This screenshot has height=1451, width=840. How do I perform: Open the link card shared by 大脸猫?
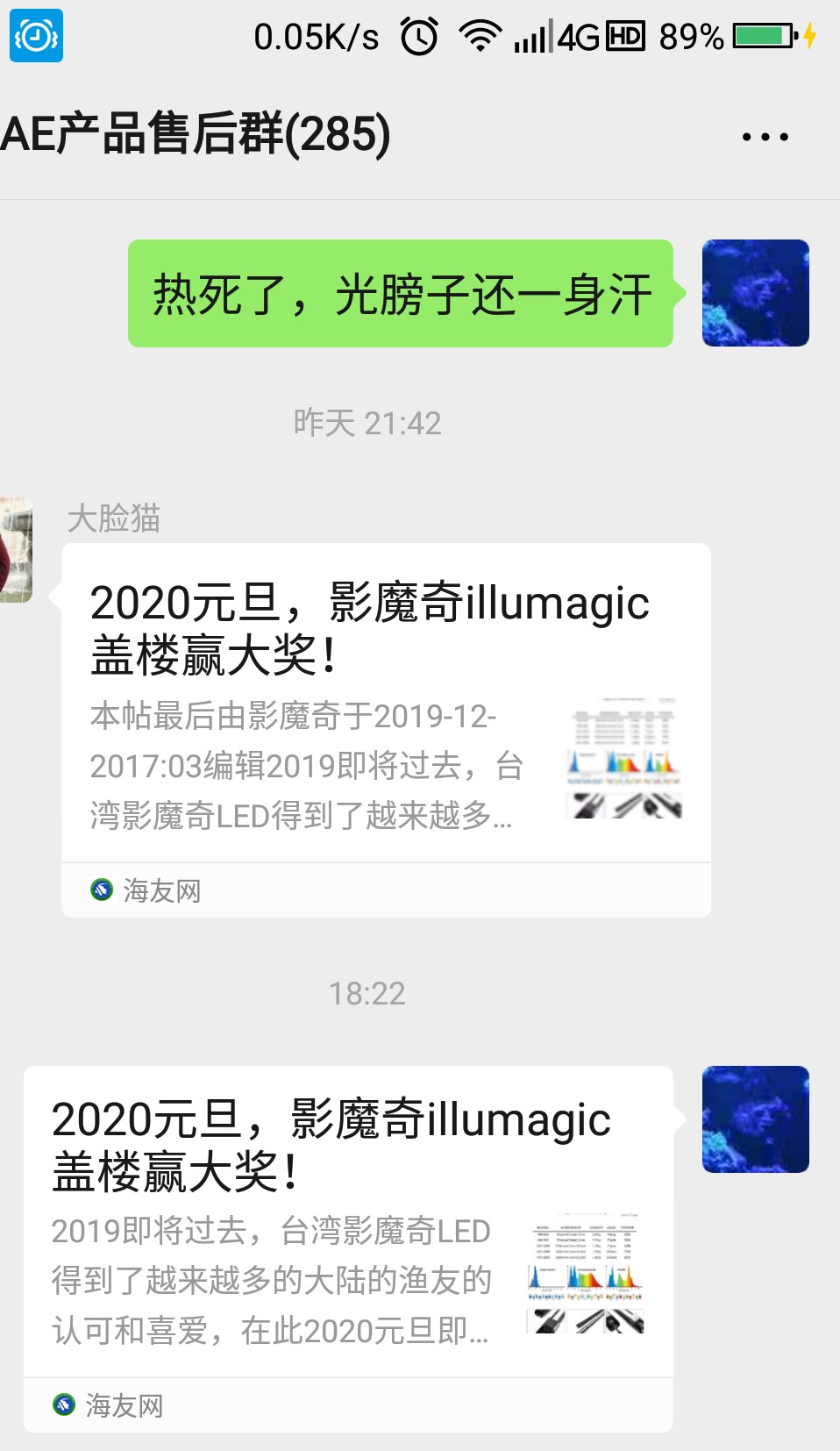386,711
